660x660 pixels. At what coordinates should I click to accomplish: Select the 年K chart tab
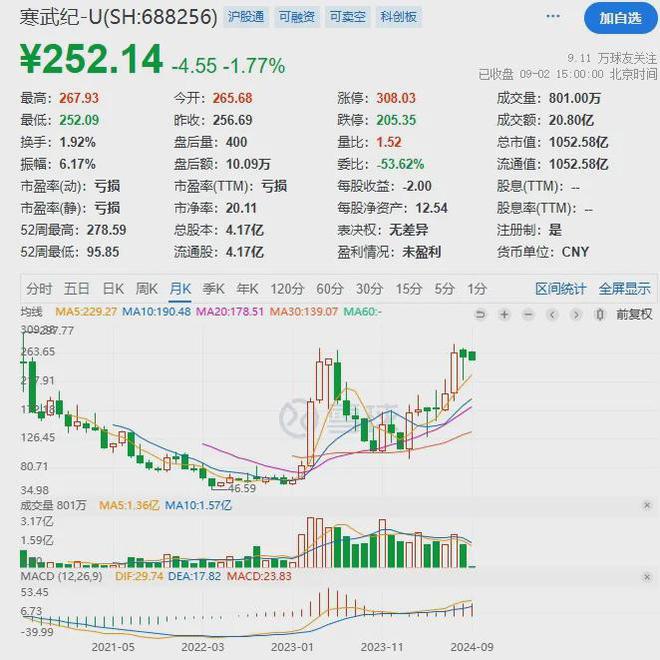247,289
